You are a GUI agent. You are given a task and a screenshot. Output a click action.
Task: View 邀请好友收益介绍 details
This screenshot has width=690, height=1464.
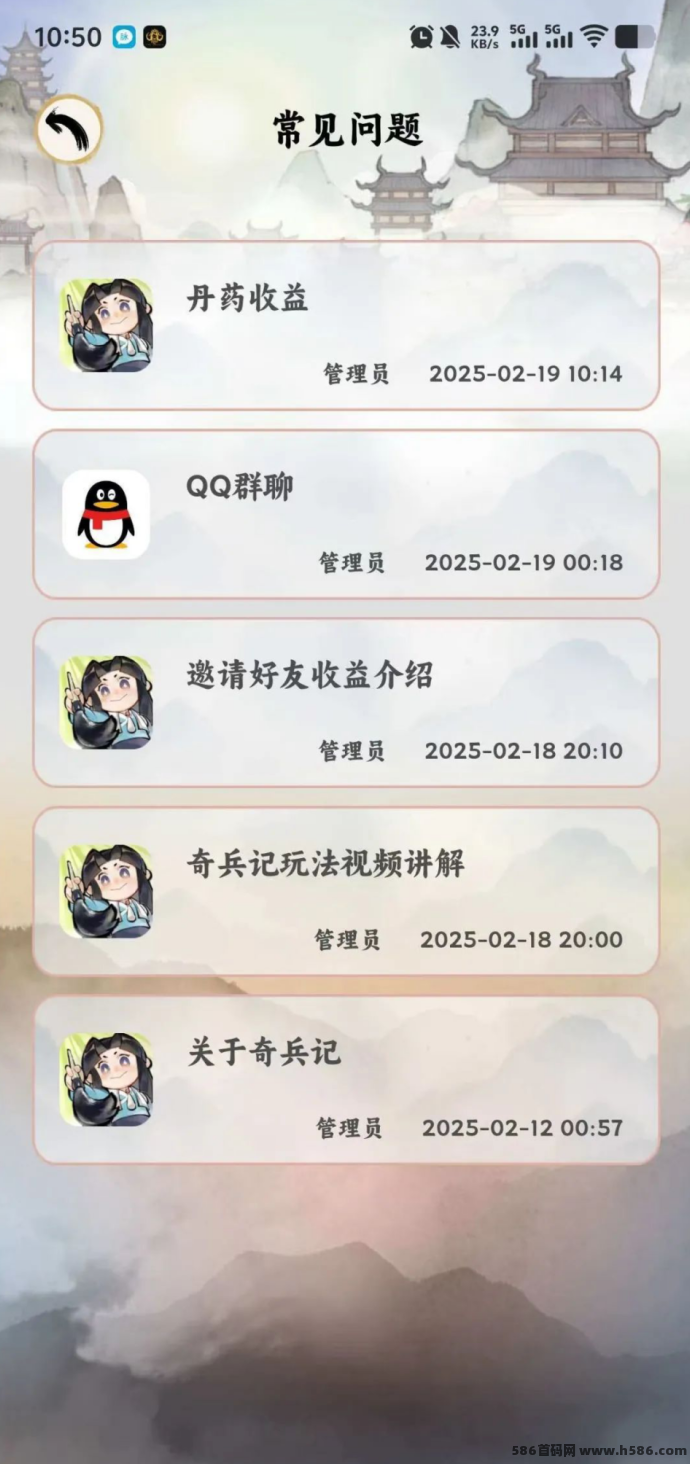(x=346, y=702)
